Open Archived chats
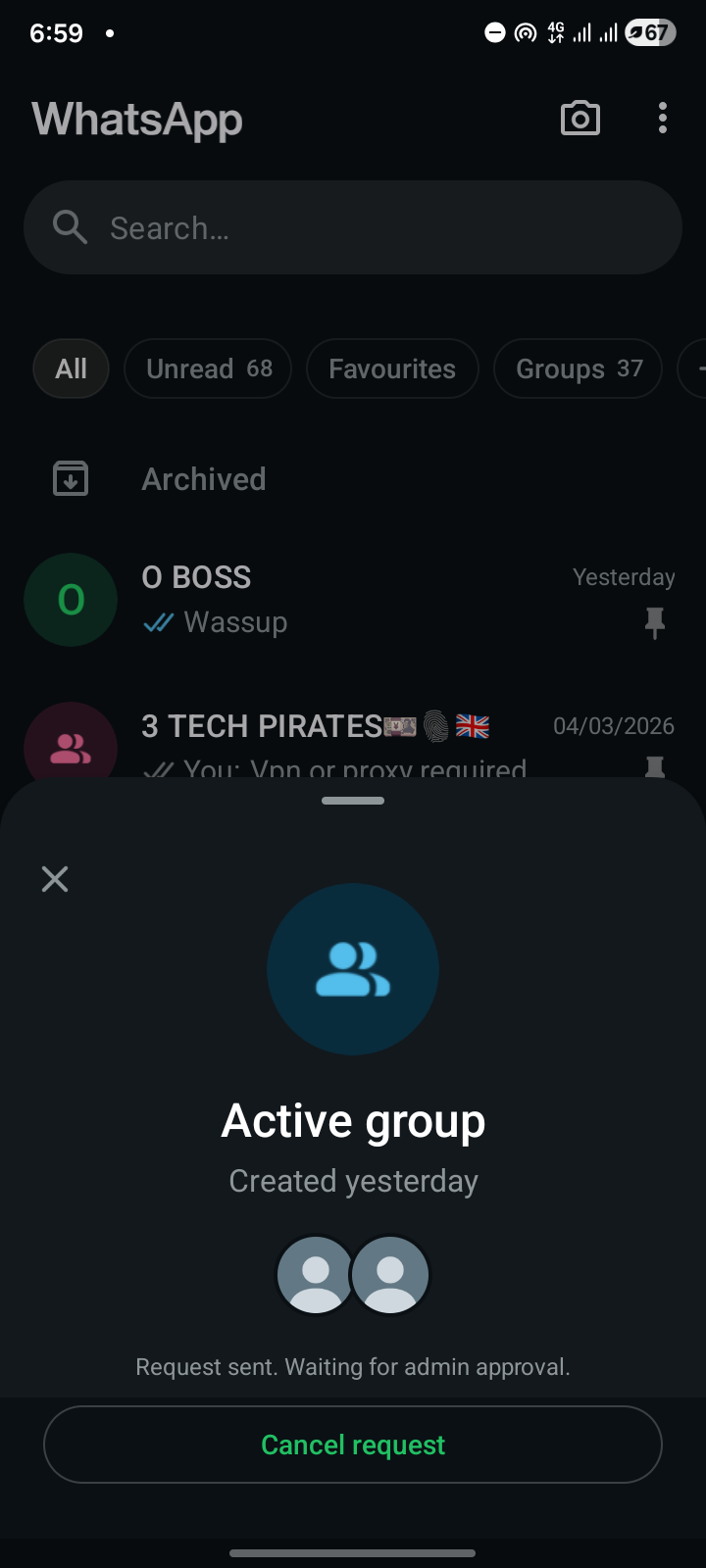Screen dimensions: 706x1568 click(x=204, y=479)
